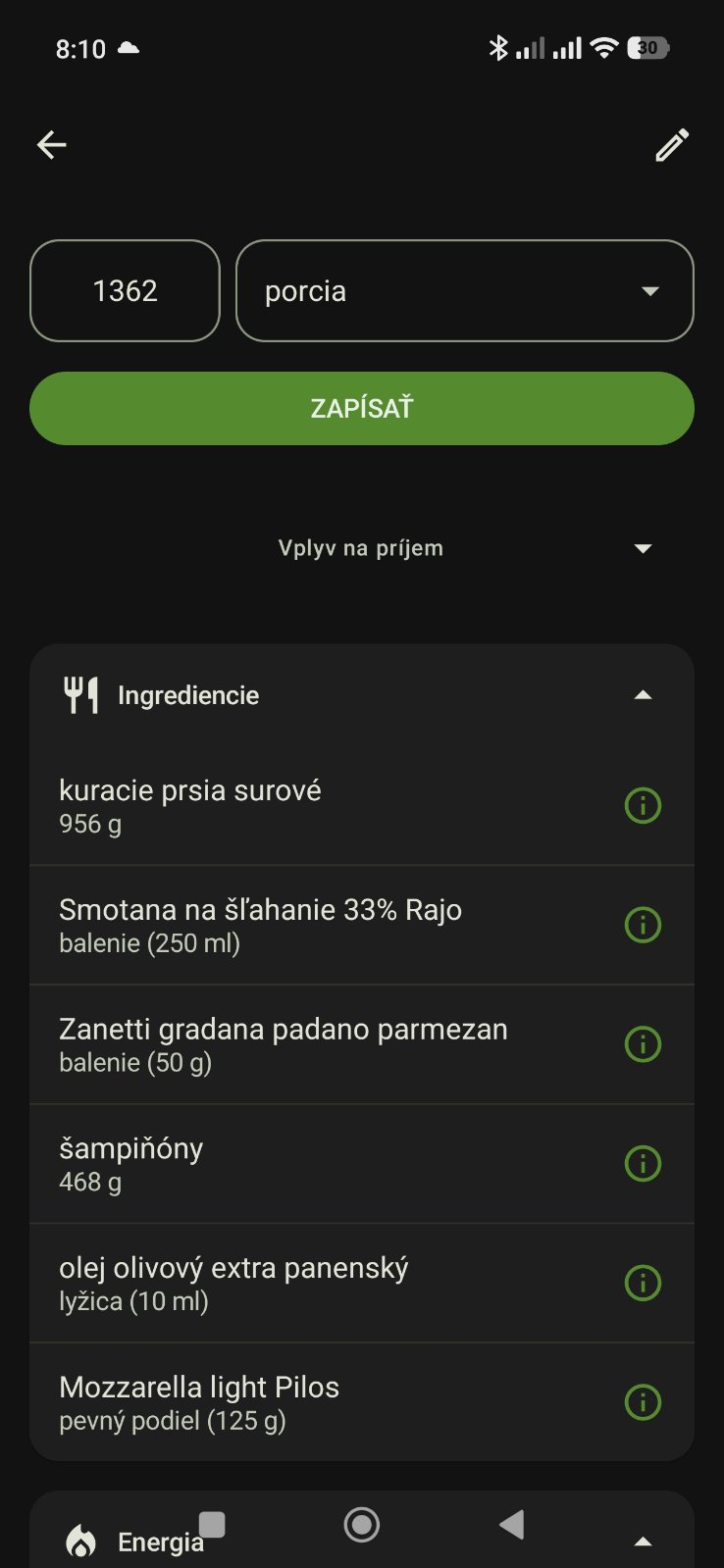Edit this recipe with the pencil icon

672,145
